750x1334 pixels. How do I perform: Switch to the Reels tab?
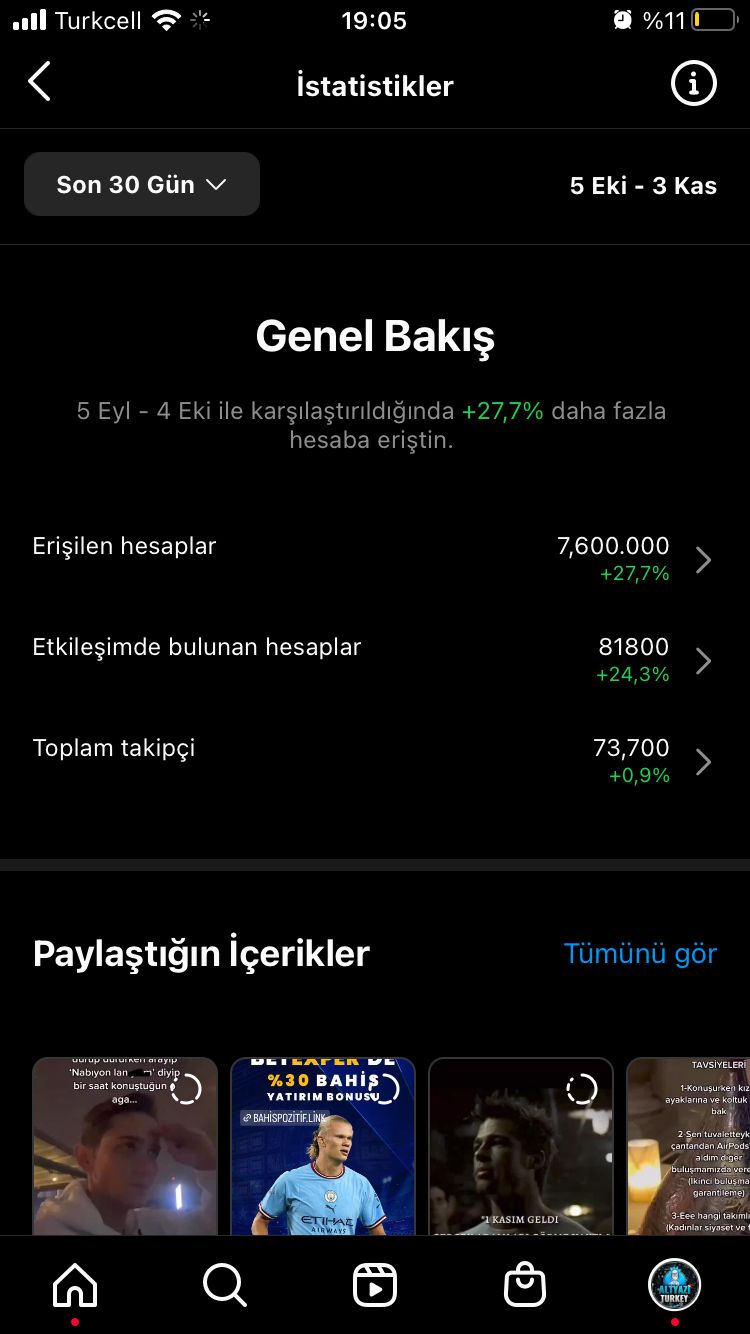375,1285
